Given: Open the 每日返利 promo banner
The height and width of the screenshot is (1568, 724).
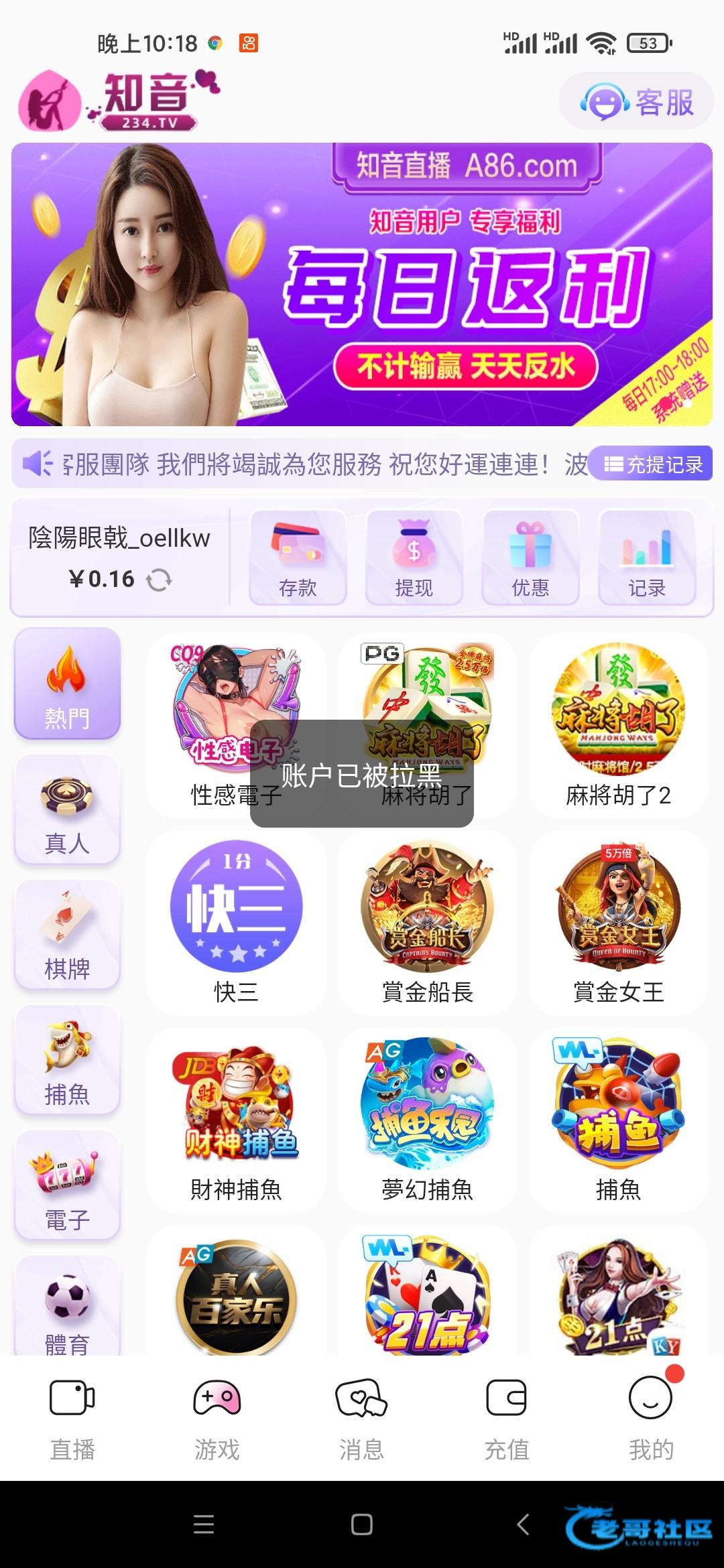Looking at the screenshot, I should pyautogui.click(x=362, y=284).
